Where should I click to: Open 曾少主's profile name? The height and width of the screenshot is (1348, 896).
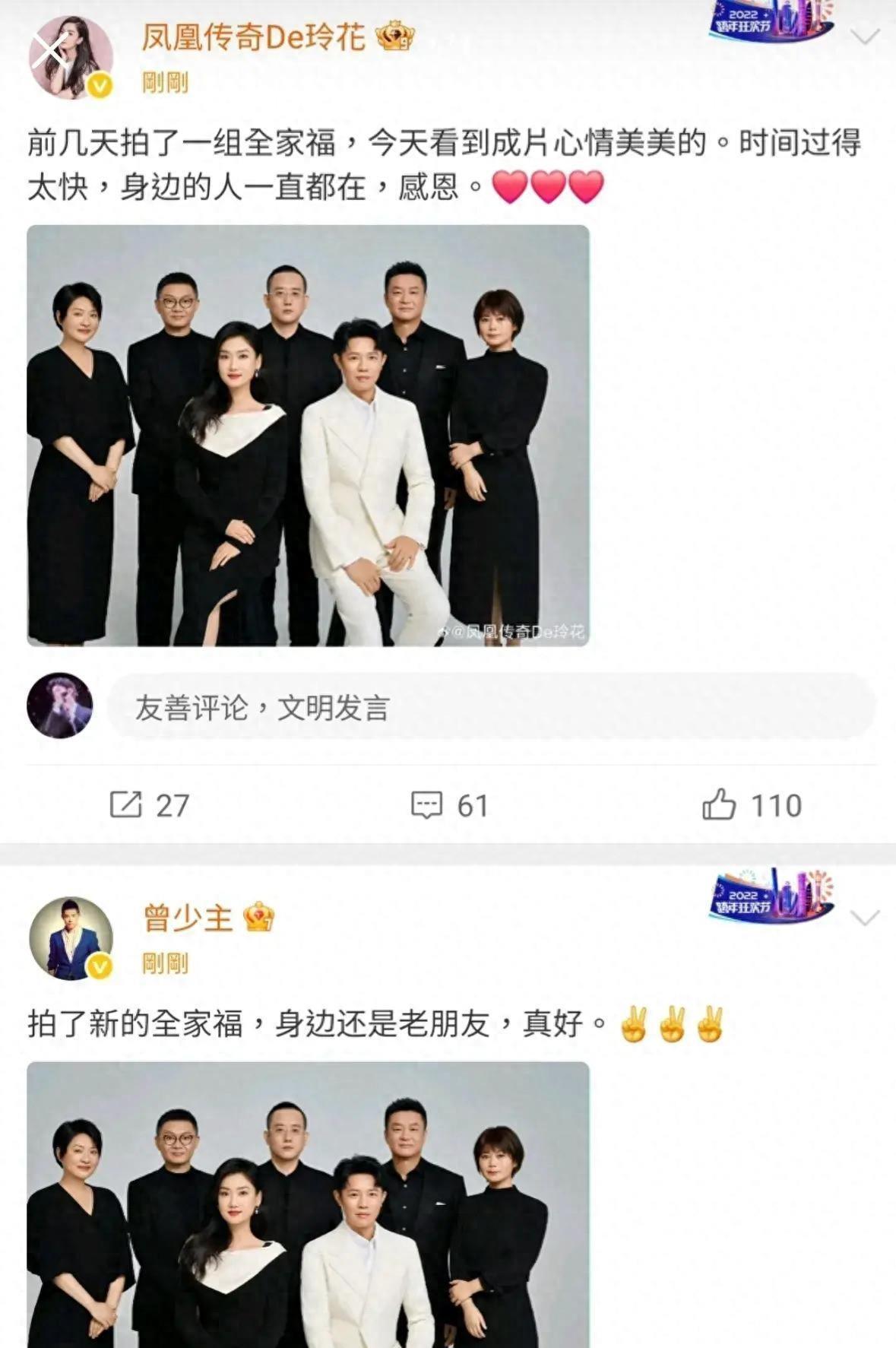tap(188, 918)
